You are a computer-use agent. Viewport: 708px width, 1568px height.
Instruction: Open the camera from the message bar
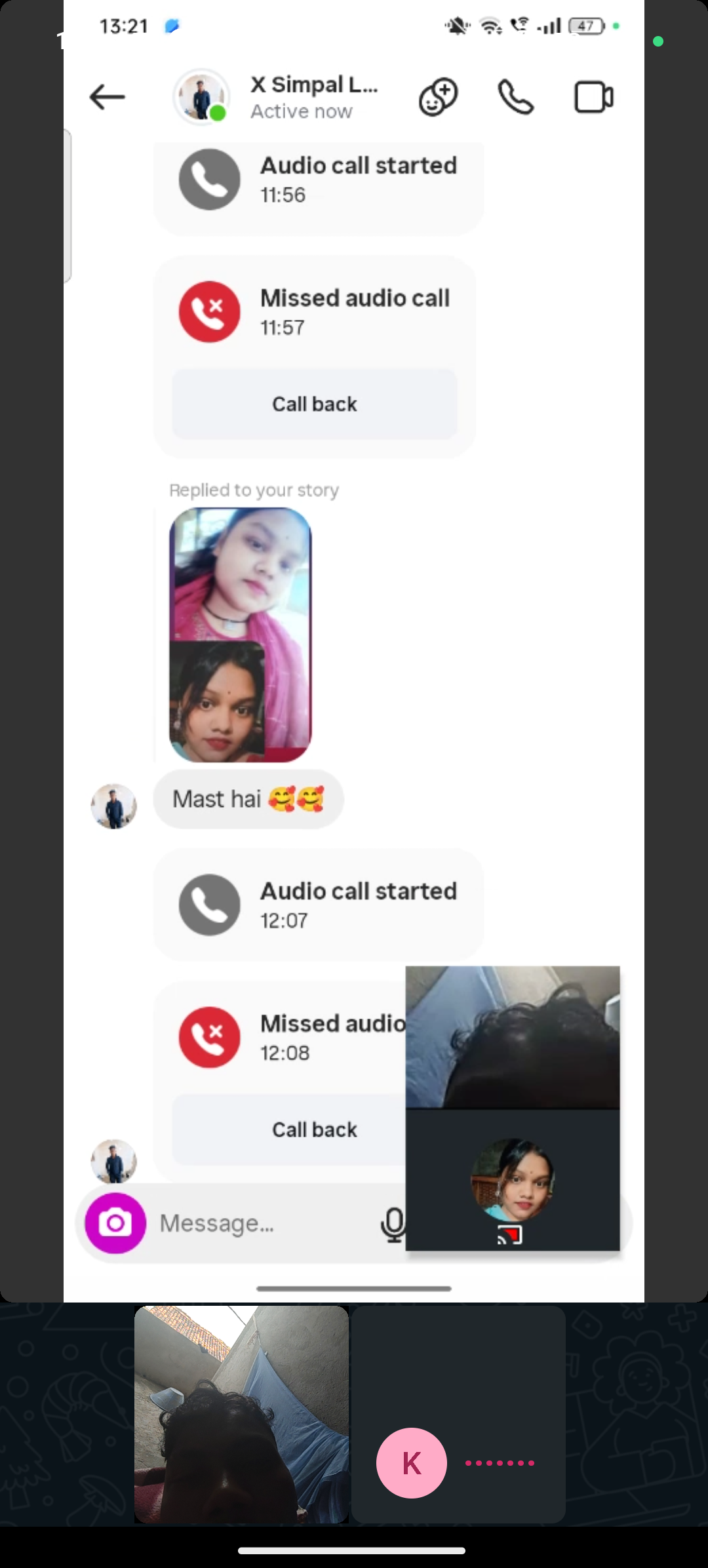coord(115,1223)
